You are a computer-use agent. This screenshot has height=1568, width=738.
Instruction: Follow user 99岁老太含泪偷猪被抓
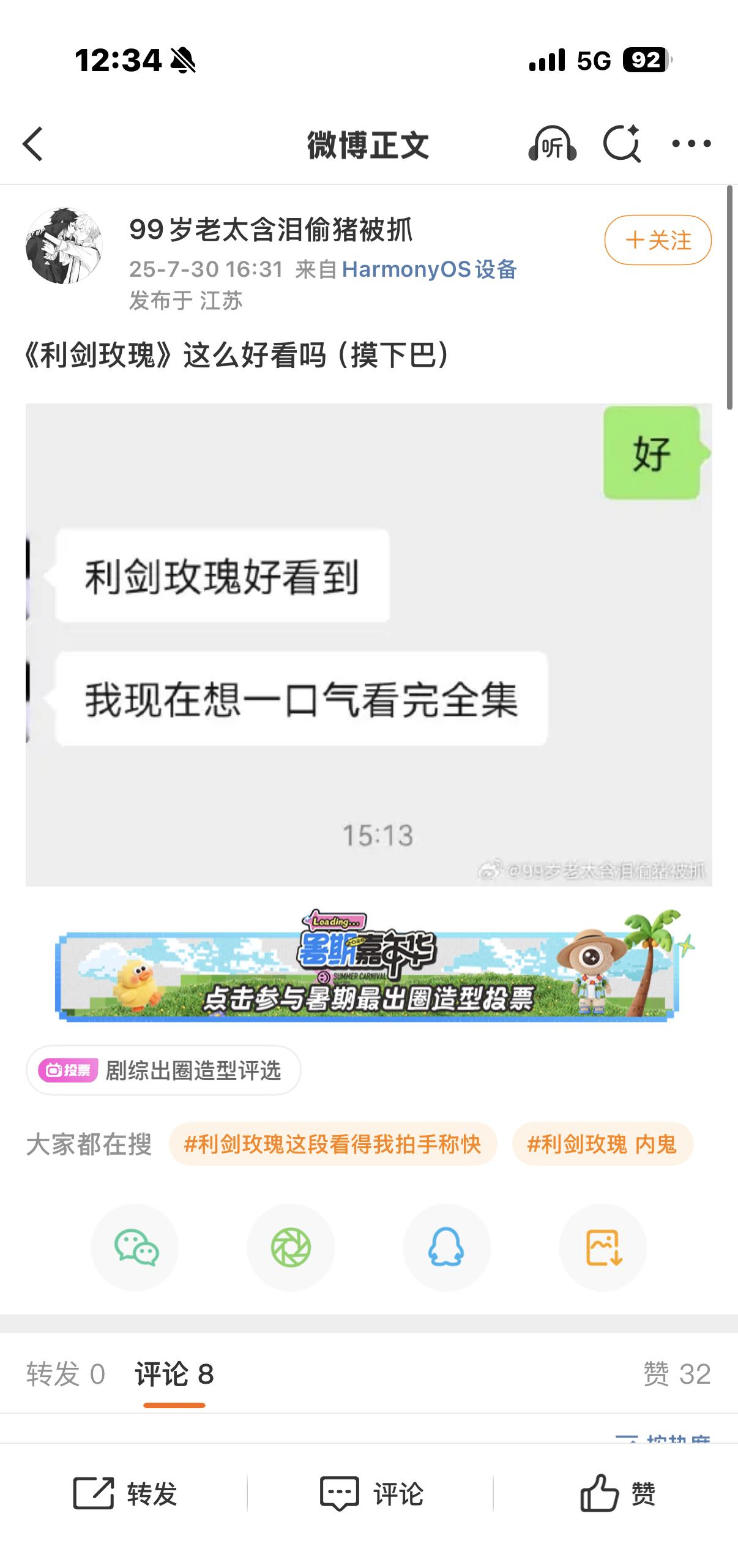point(657,240)
